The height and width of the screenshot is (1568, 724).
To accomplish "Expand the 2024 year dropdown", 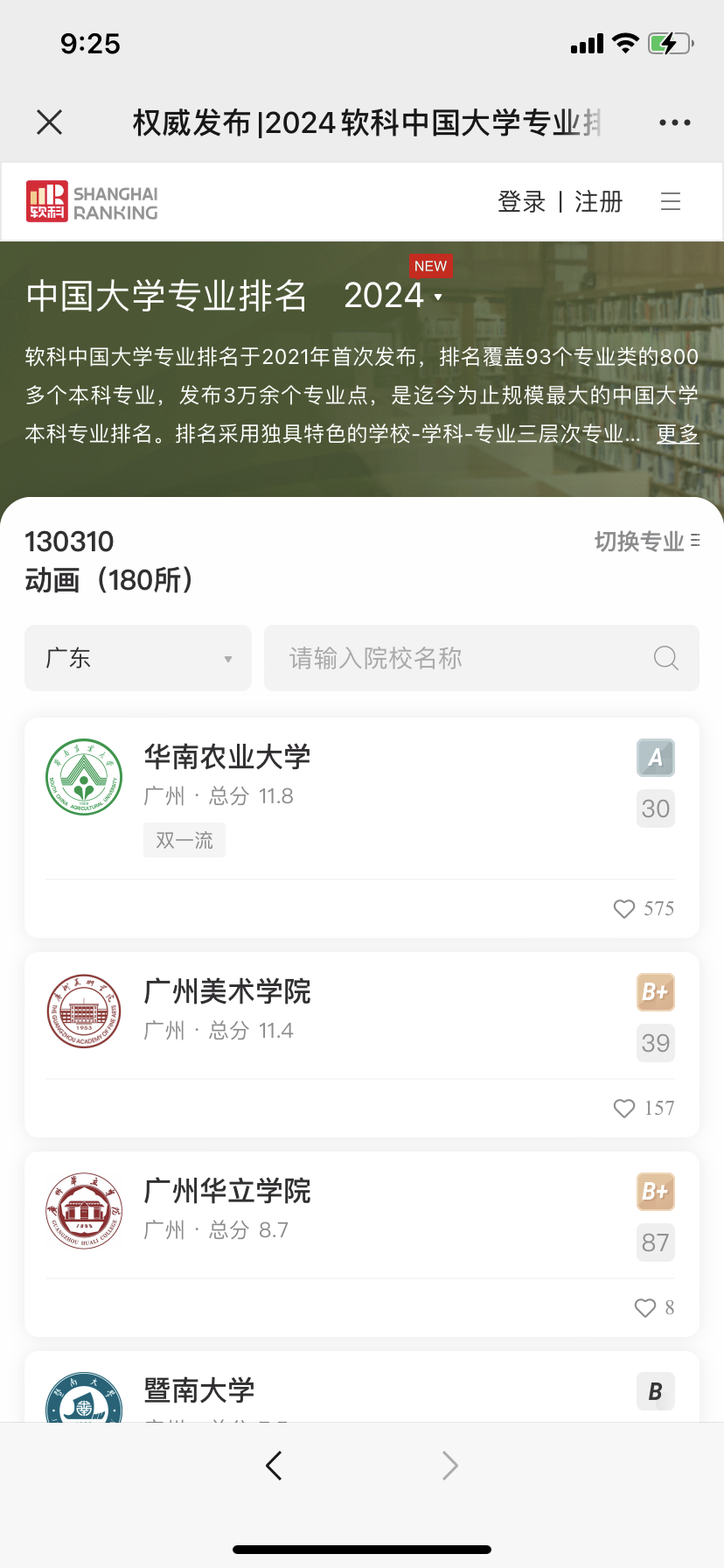I will tap(393, 296).
